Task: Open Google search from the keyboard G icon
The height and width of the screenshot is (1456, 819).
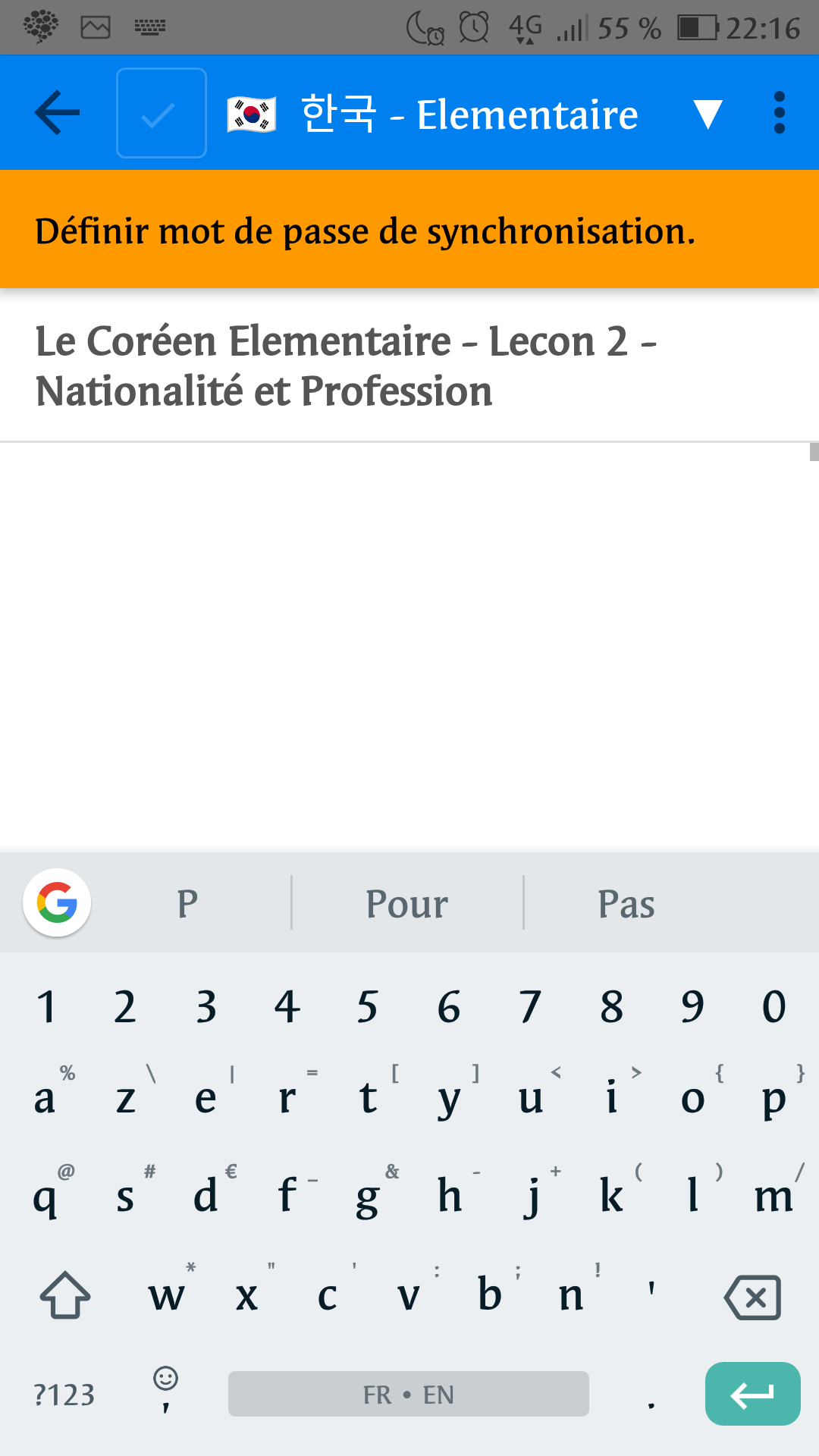Action: [57, 902]
